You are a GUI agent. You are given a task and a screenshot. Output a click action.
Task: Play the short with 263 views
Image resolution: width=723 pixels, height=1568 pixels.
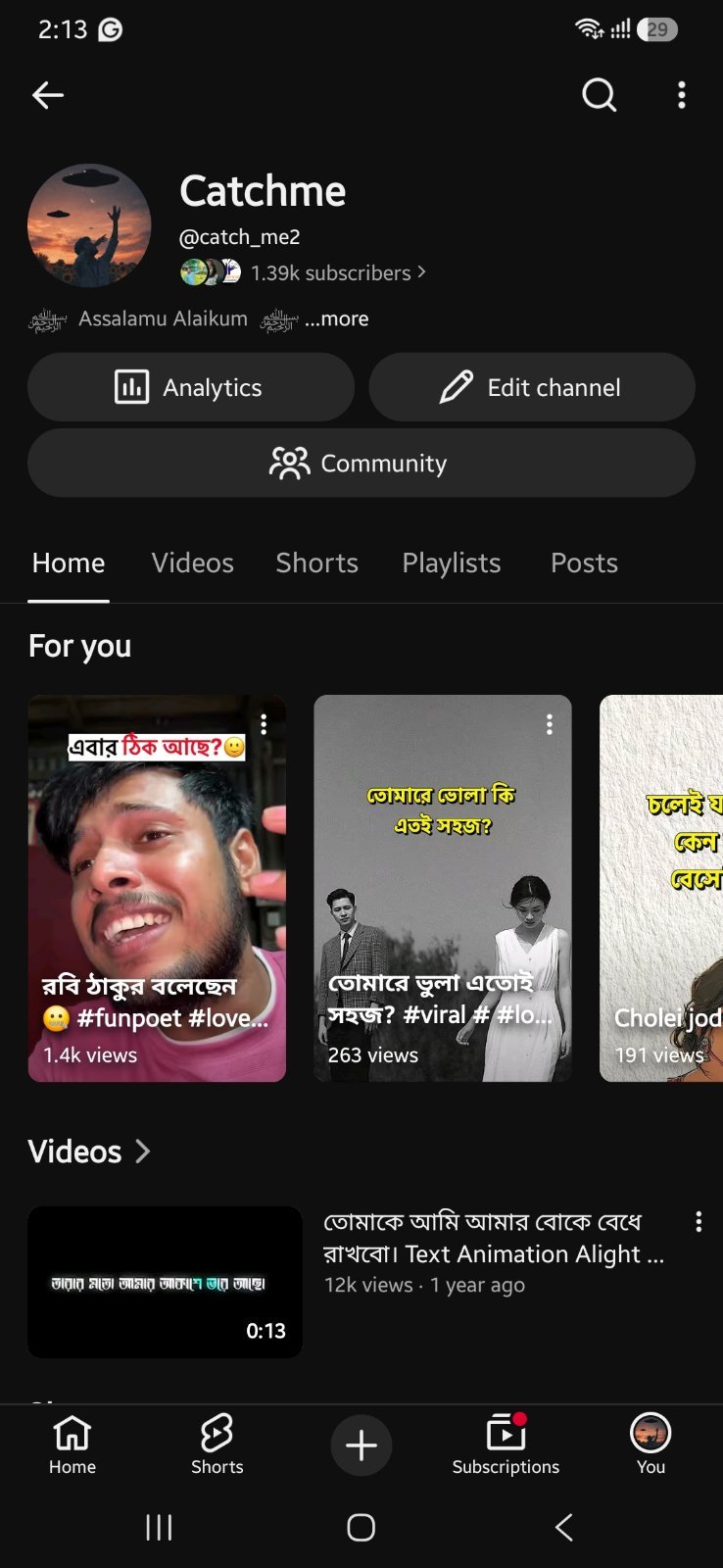443,888
